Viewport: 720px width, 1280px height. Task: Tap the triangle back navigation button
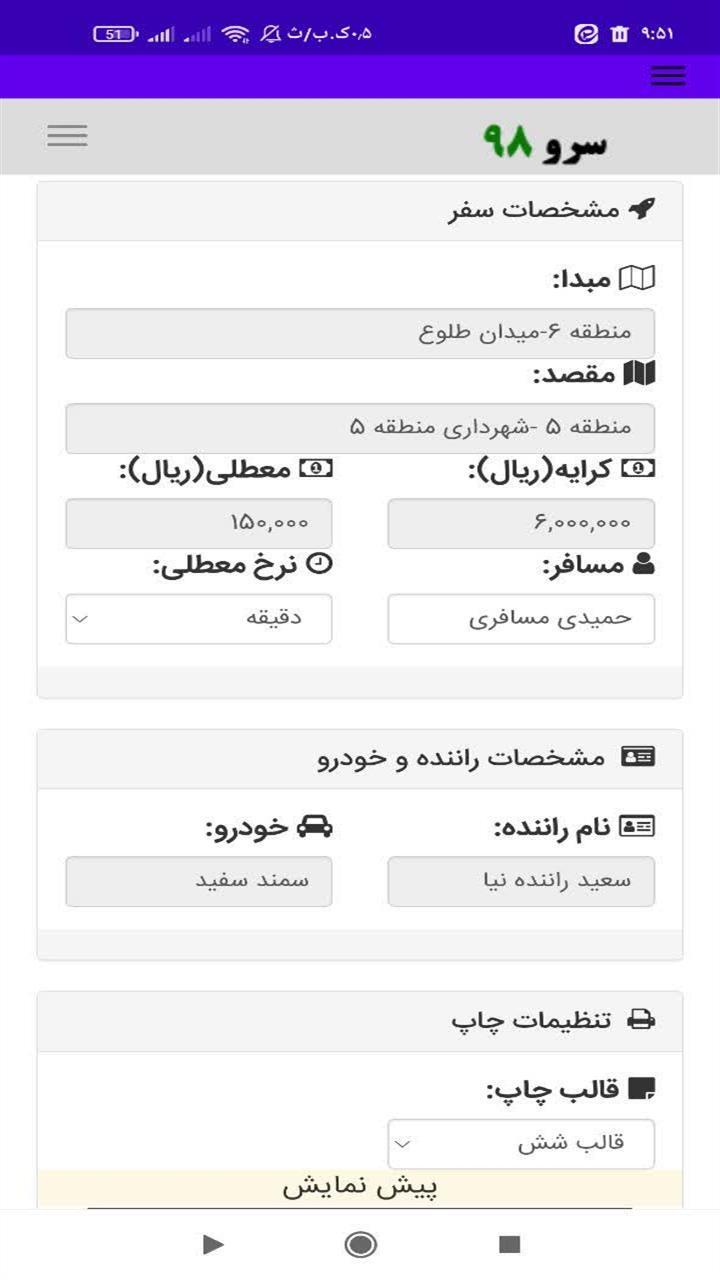(x=212, y=1244)
